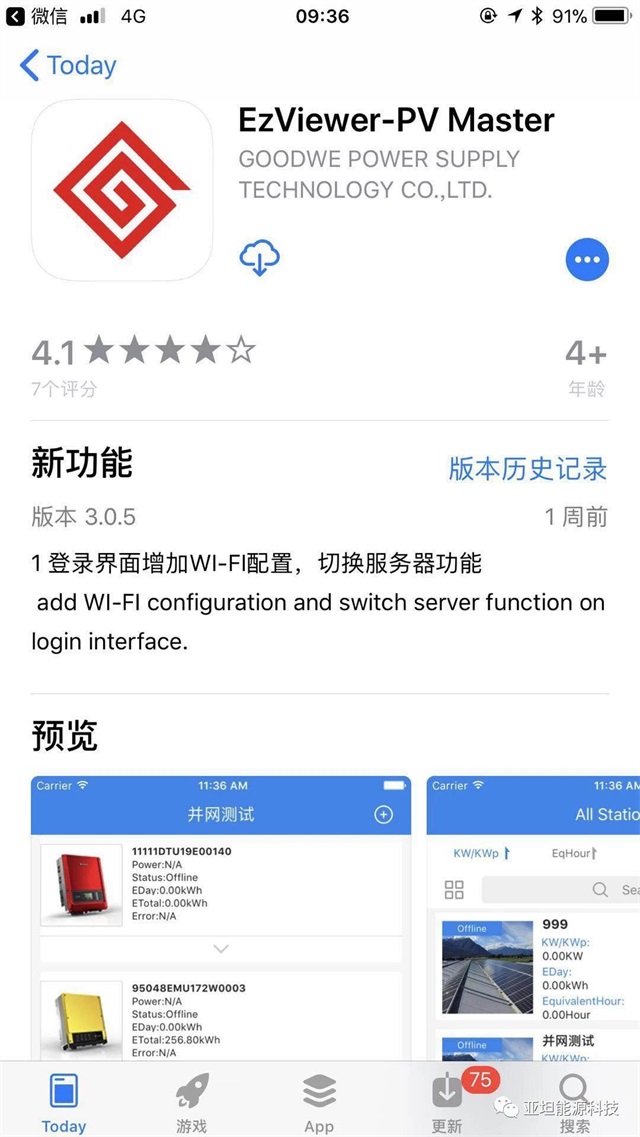Download EzViewer-PV Master from the cloud
This screenshot has width=640, height=1137.
tap(259, 258)
